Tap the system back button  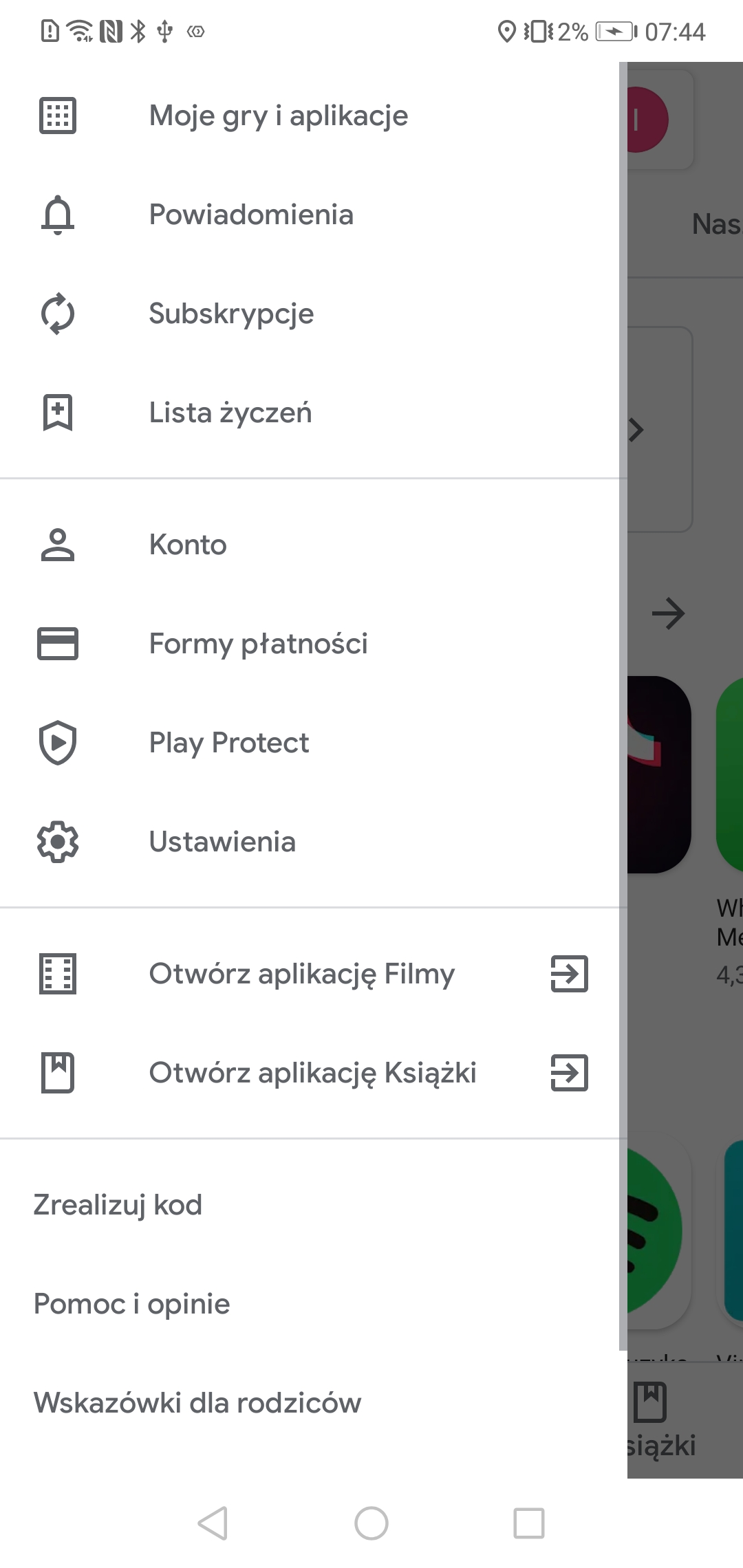click(x=213, y=1523)
